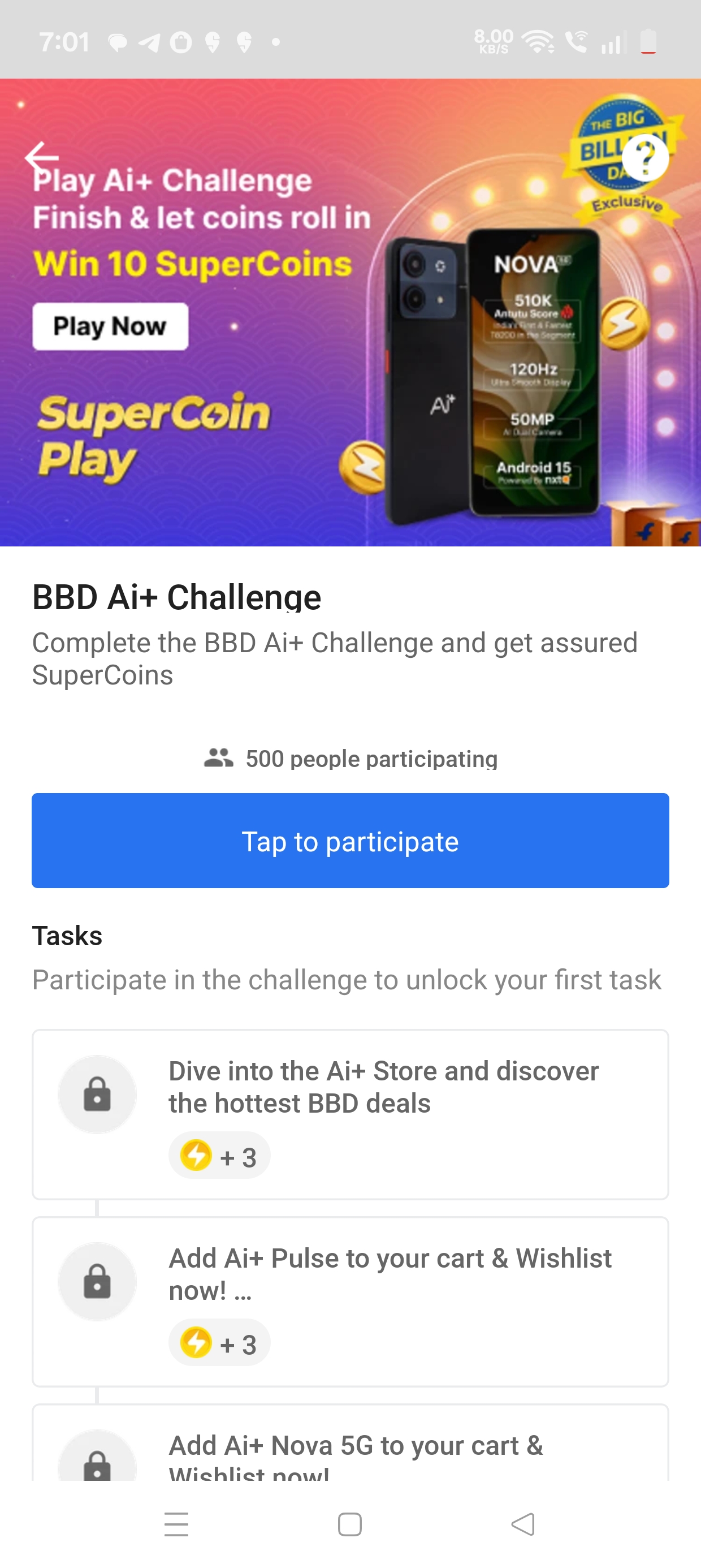This screenshot has height=1568, width=701.
Task: Click the participants people icon
Action: [x=218, y=759]
